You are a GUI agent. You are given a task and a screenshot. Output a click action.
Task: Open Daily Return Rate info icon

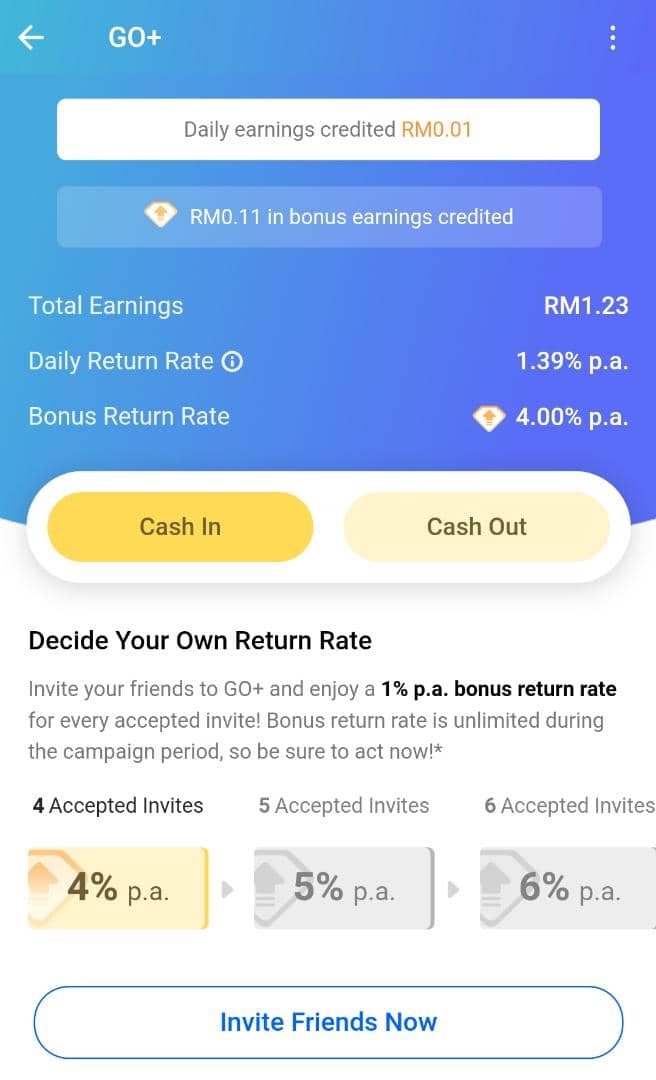[232, 362]
